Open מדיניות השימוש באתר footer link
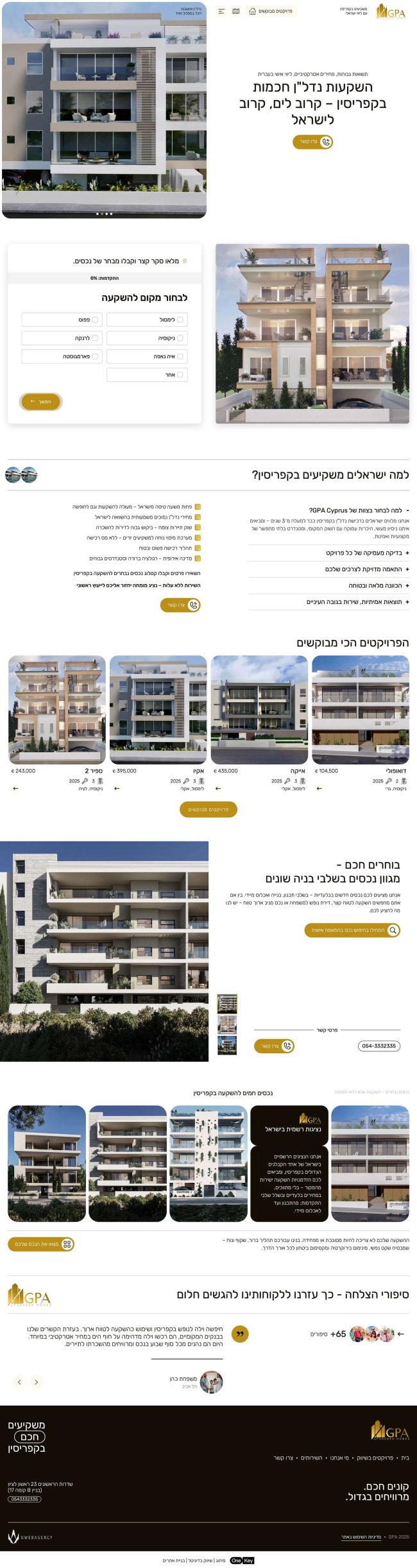This screenshot has width=417, height=1568. point(361,1537)
